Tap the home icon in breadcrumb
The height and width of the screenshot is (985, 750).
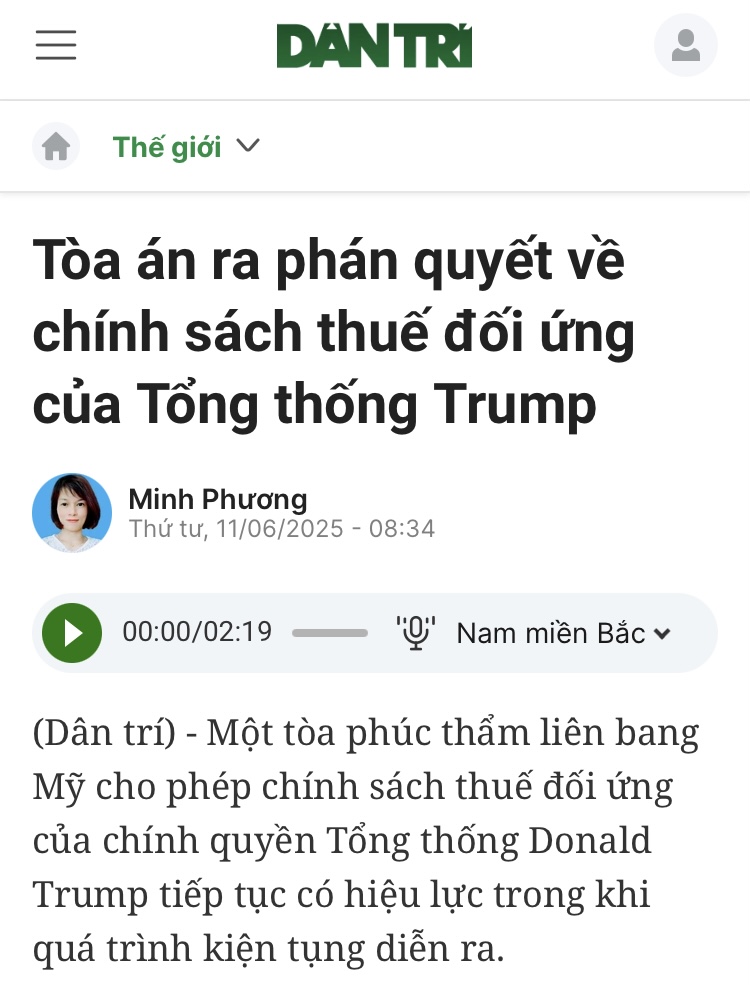(x=56, y=147)
